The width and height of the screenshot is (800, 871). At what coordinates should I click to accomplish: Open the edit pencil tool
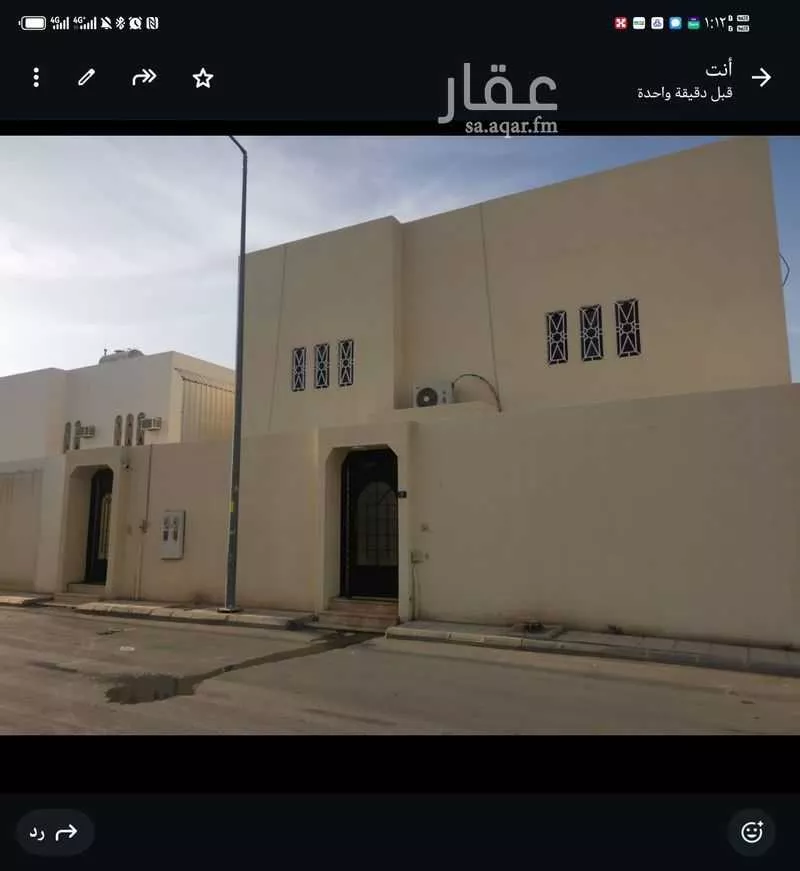coord(85,76)
